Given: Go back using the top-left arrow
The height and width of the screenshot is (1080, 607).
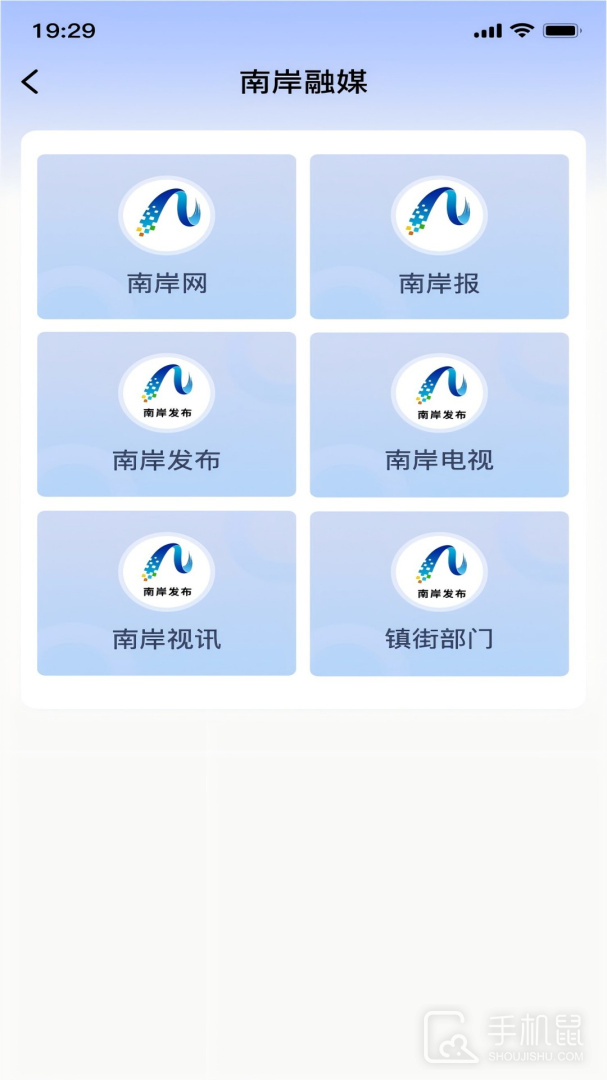Looking at the screenshot, I should [x=31, y=82].
